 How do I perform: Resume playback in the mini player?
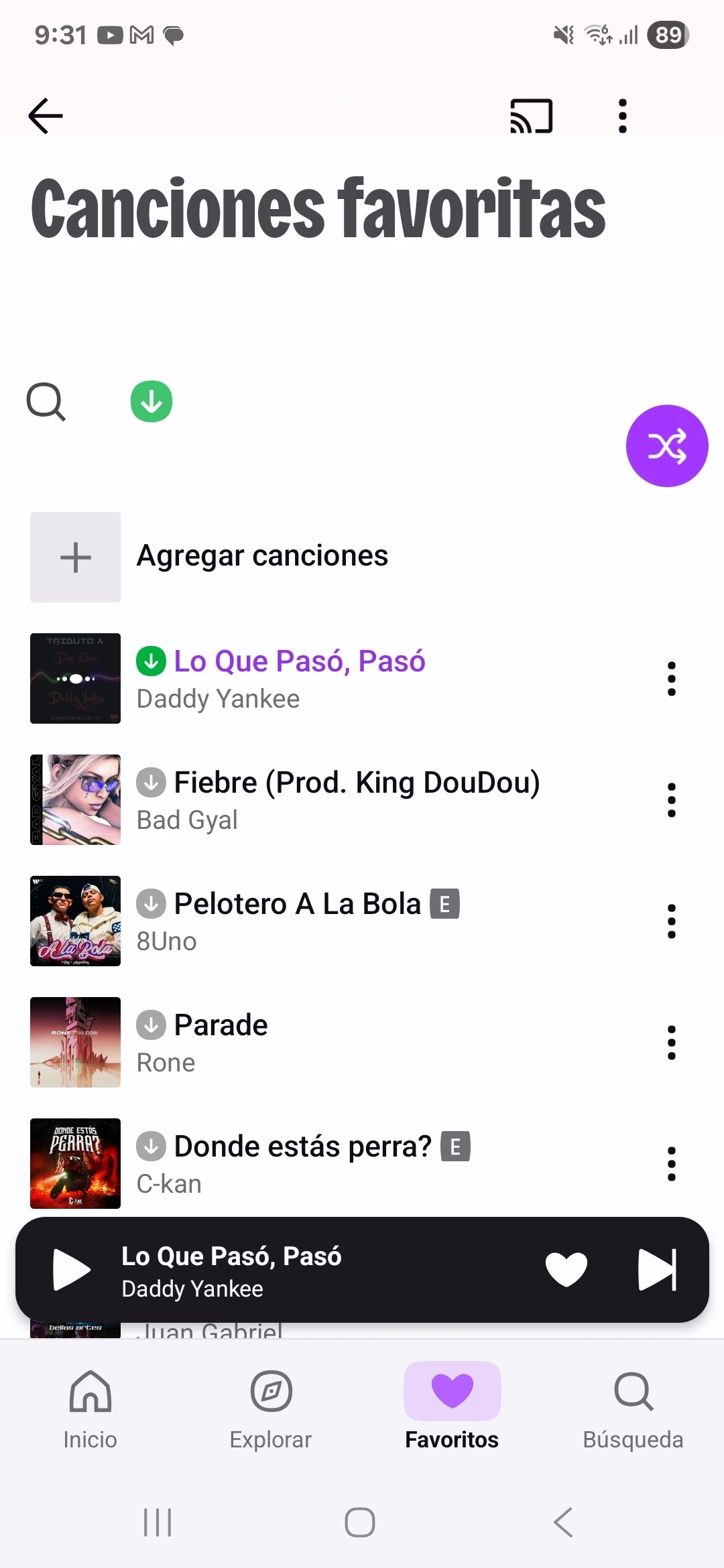pyautogui.click(x=71, y=1270)
